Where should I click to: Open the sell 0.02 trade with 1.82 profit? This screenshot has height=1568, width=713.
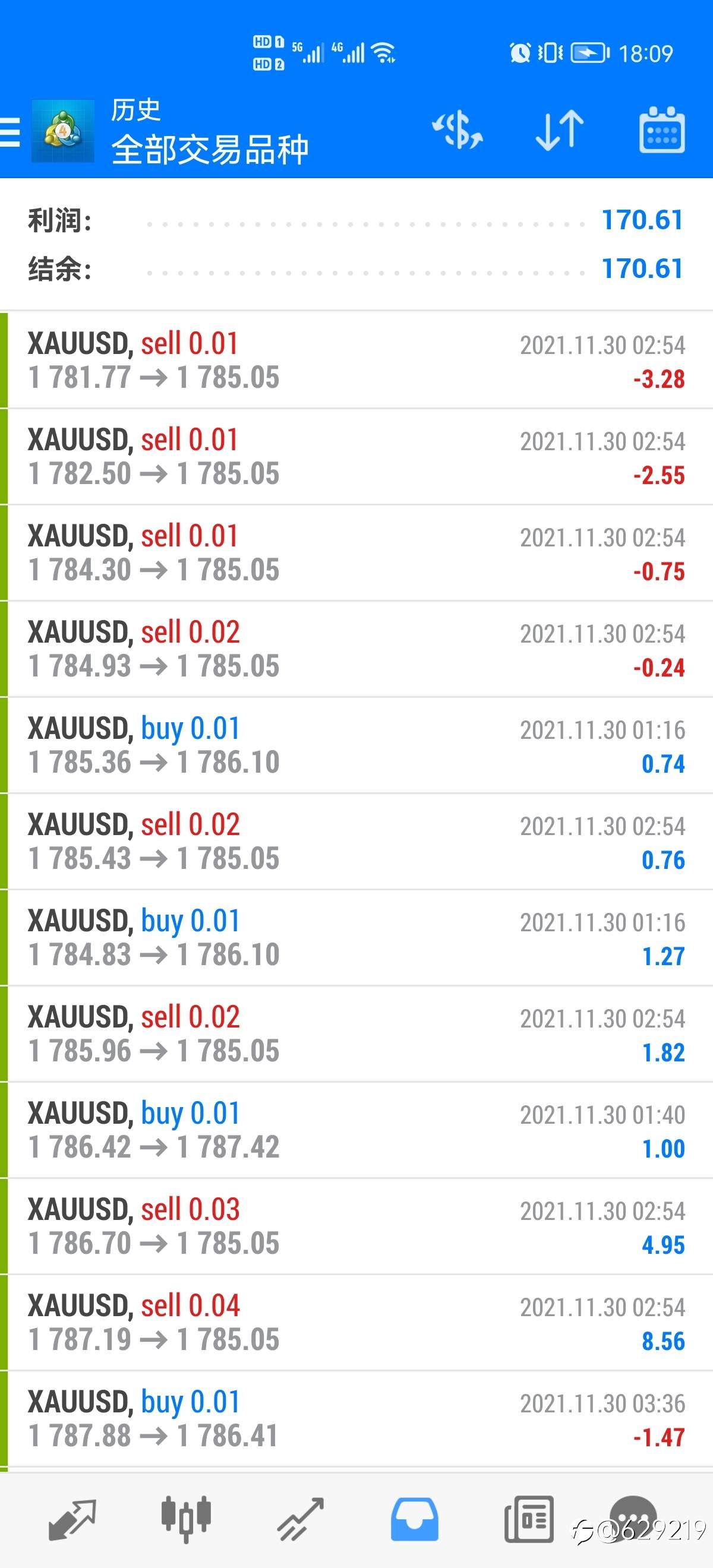tap(356, 1033)
